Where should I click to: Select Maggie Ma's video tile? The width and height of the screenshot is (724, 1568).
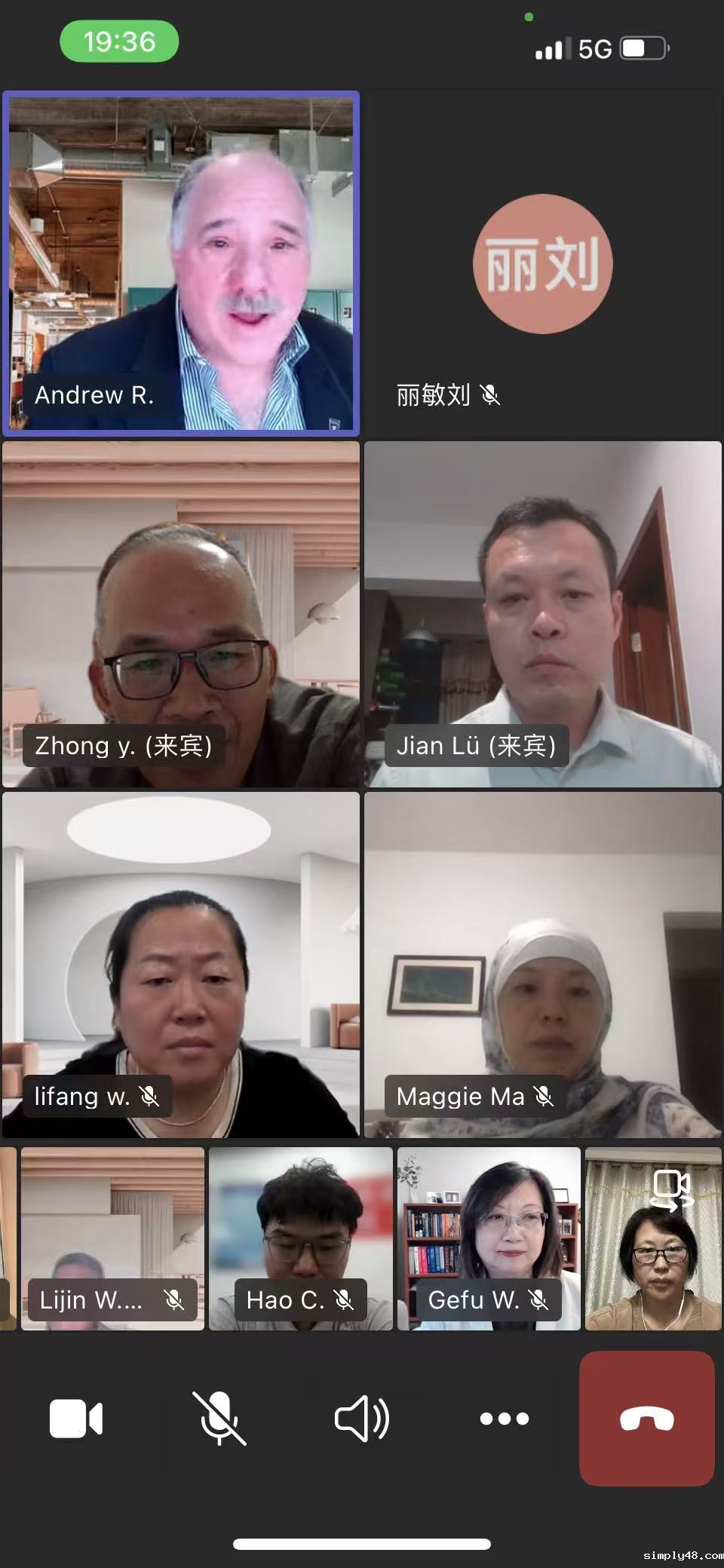tap(543, 965)
